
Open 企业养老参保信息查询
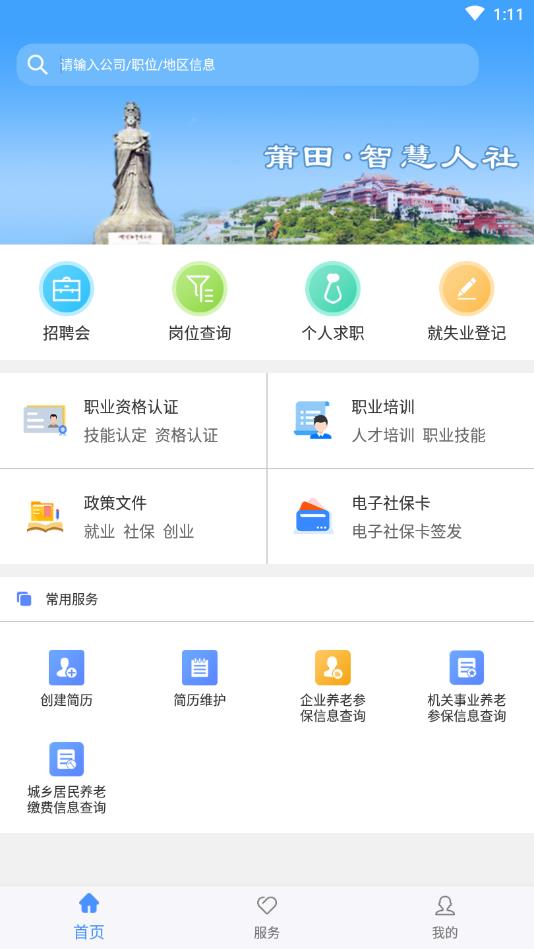coord(333,686)
